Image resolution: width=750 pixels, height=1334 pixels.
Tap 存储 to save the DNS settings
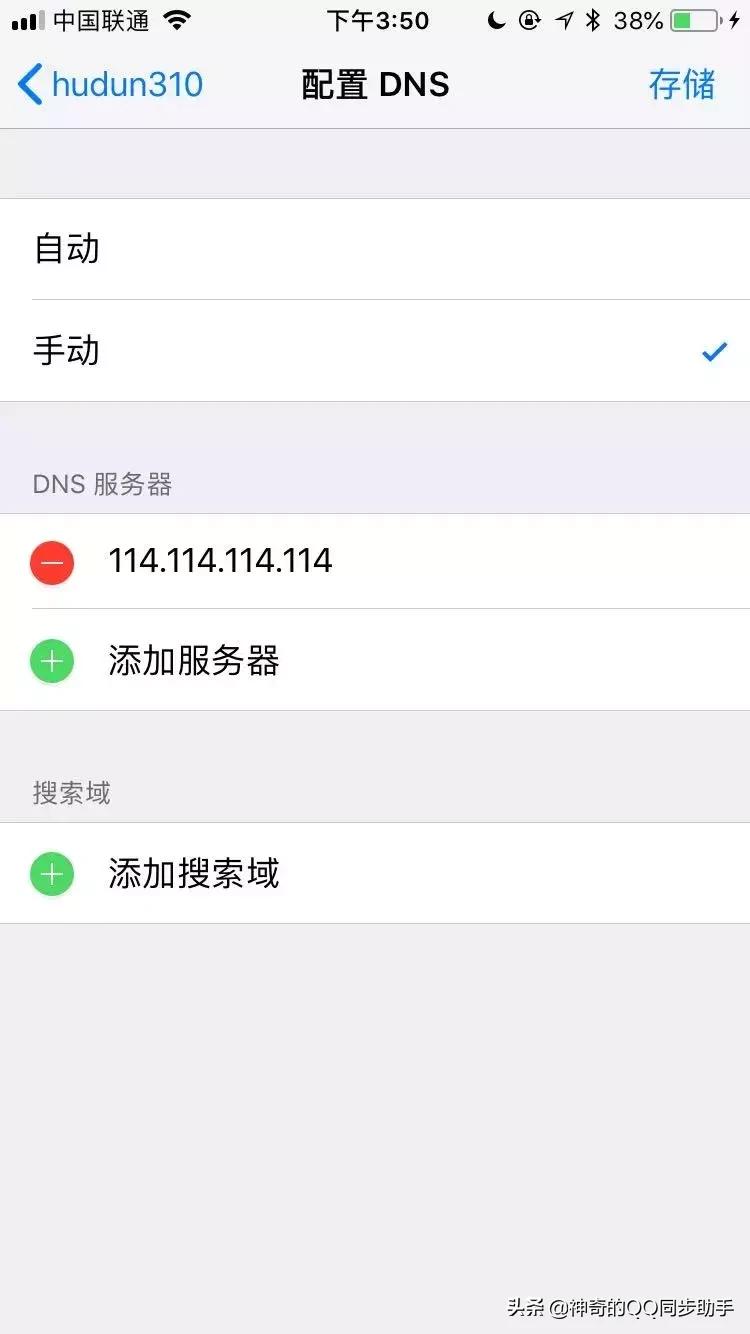(x=682, y=84)
